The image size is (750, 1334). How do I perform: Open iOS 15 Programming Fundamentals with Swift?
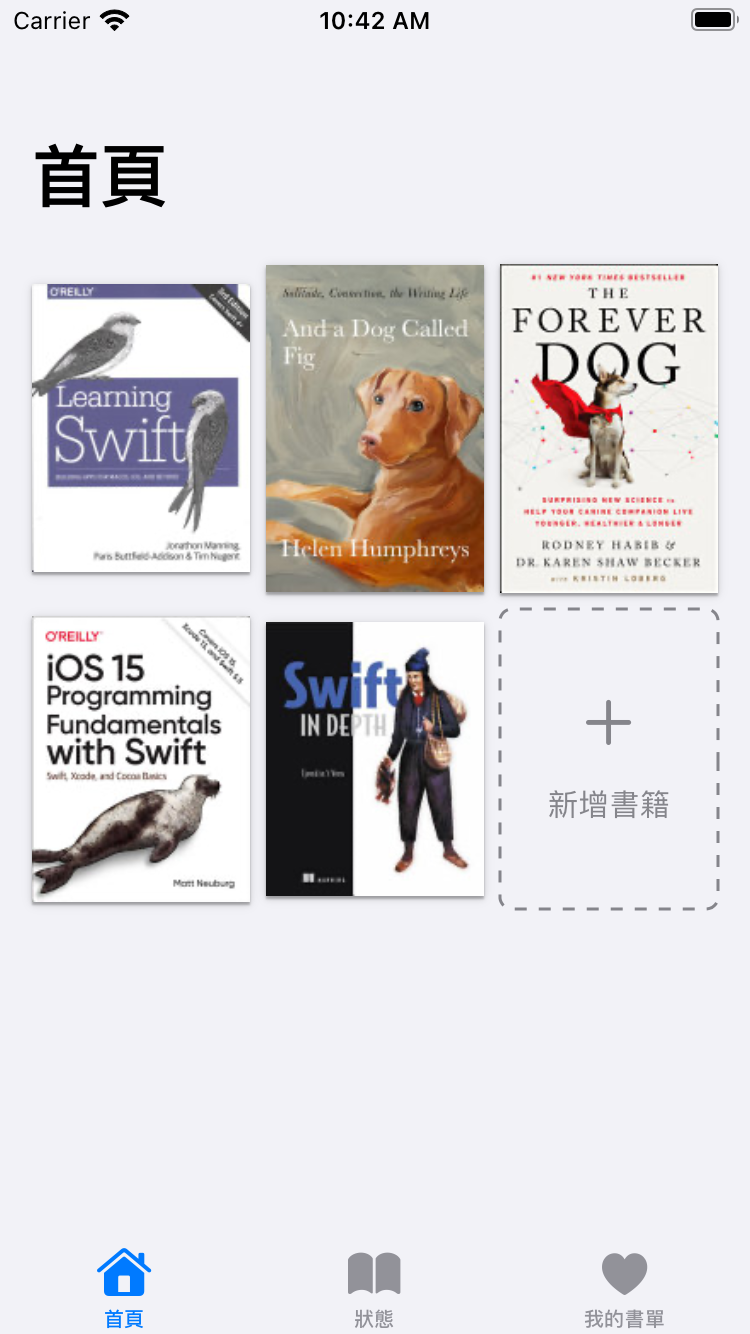coord(141,759)
